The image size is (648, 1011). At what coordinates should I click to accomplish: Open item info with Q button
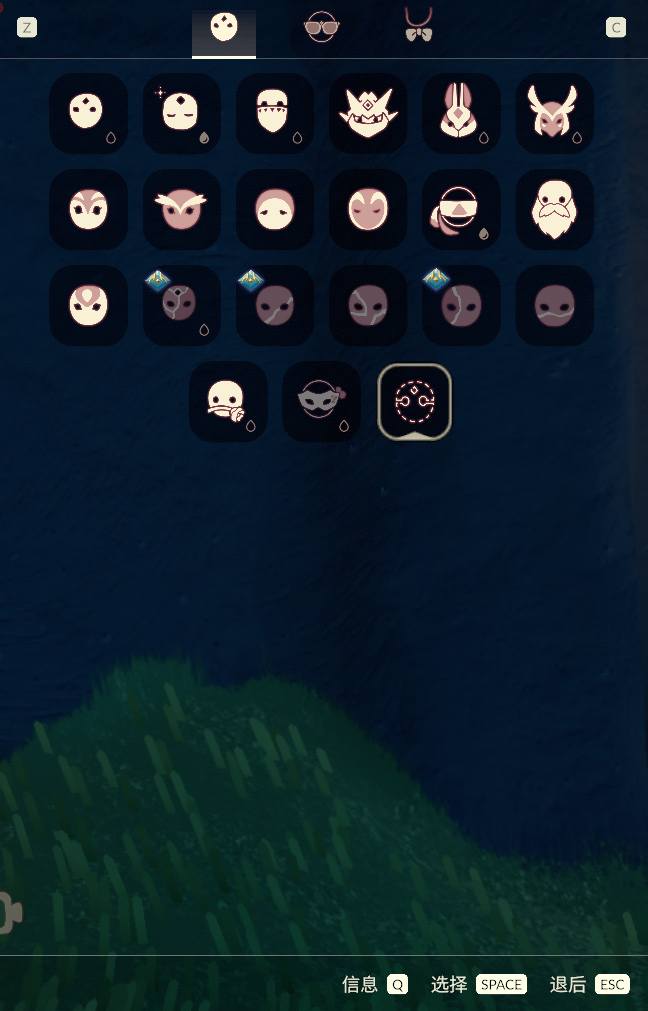coord(397,984)
